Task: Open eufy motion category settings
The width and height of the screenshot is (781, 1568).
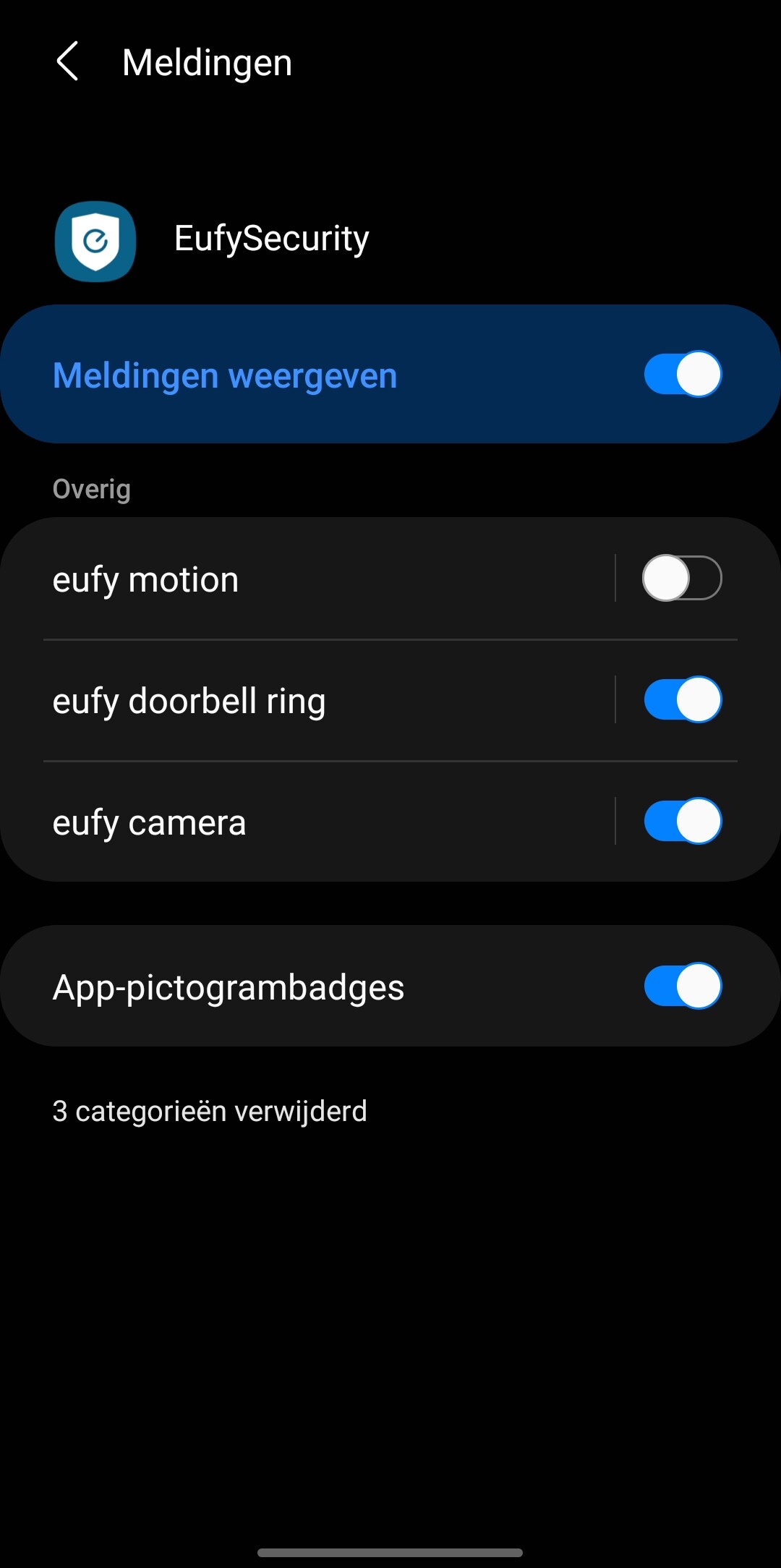Action: click(289, 580)
